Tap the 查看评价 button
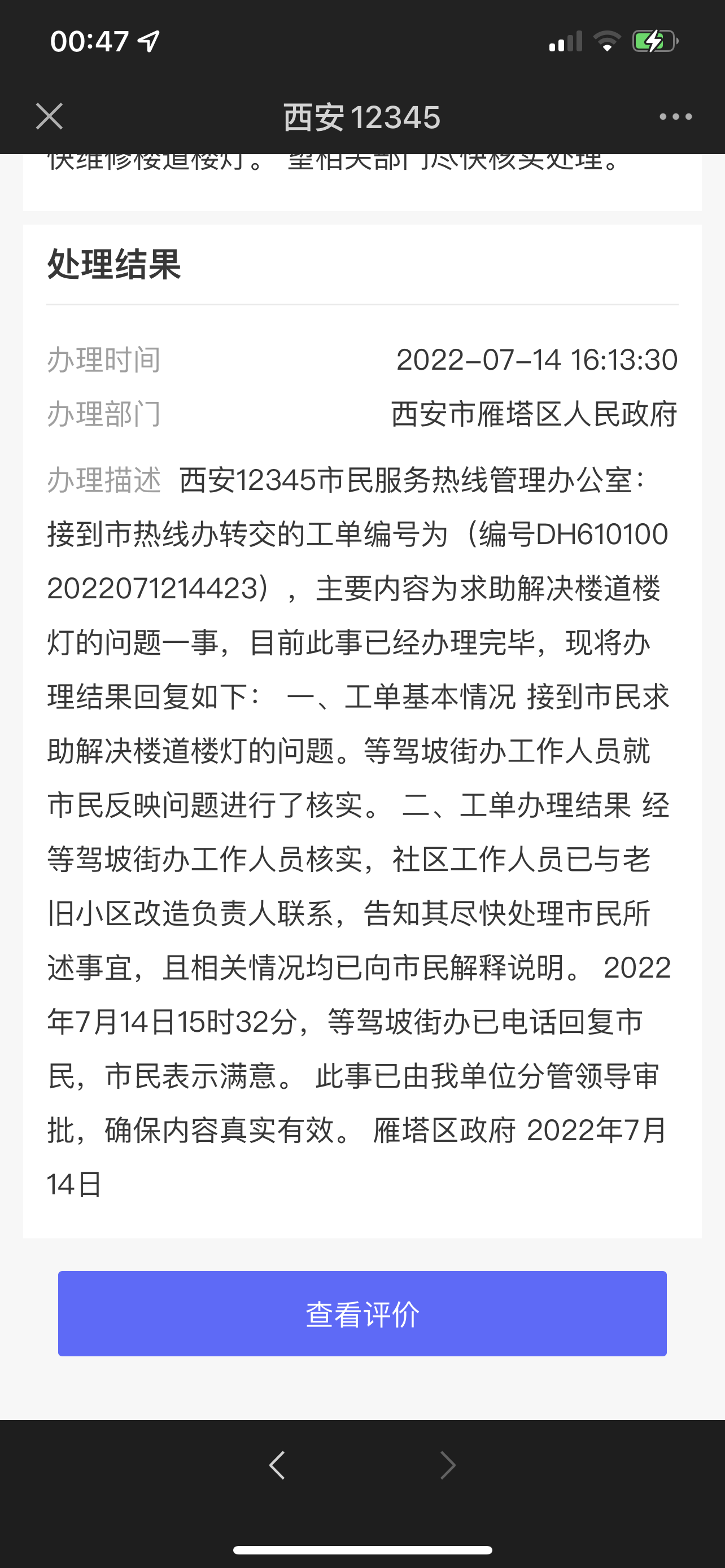 tap(362, 1314)
